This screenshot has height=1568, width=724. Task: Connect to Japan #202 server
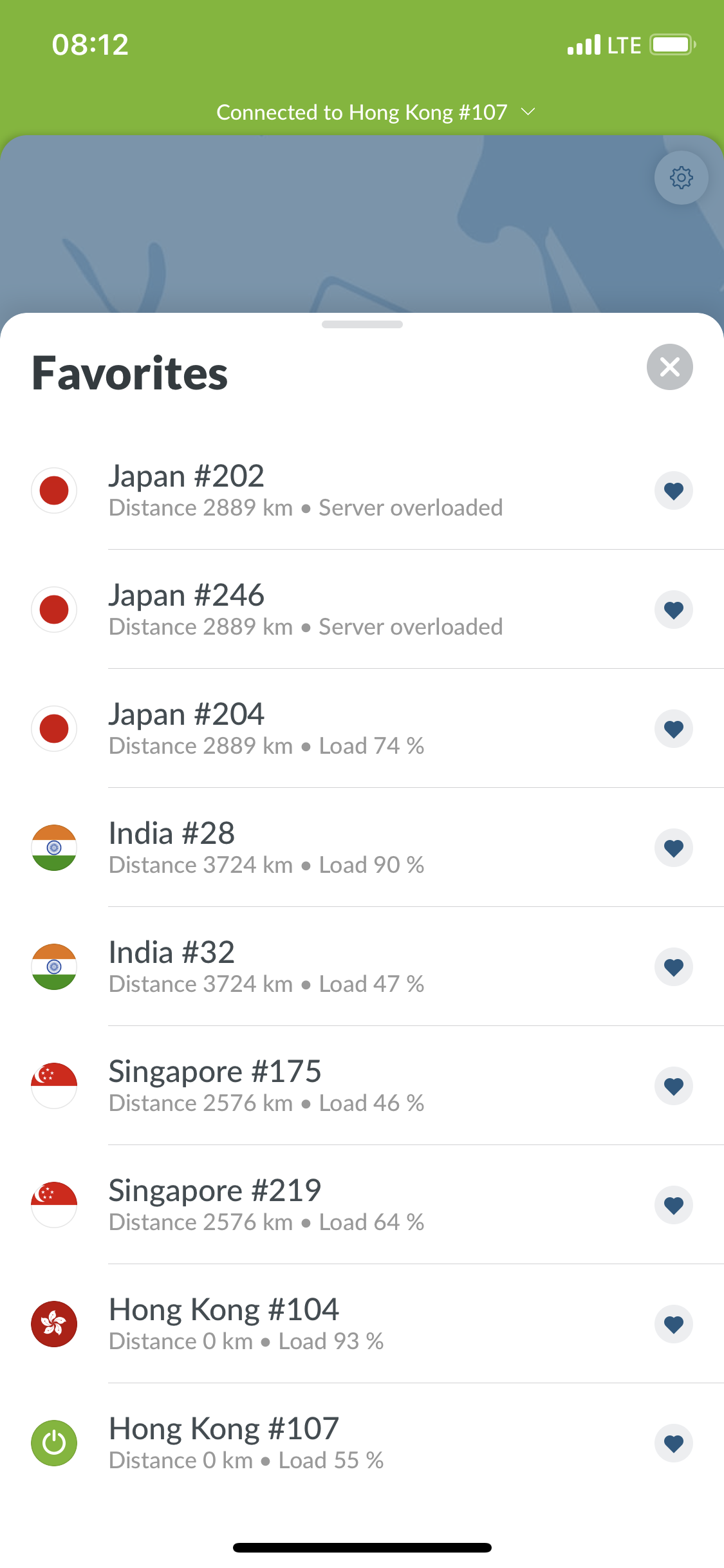tap(362, 490)
